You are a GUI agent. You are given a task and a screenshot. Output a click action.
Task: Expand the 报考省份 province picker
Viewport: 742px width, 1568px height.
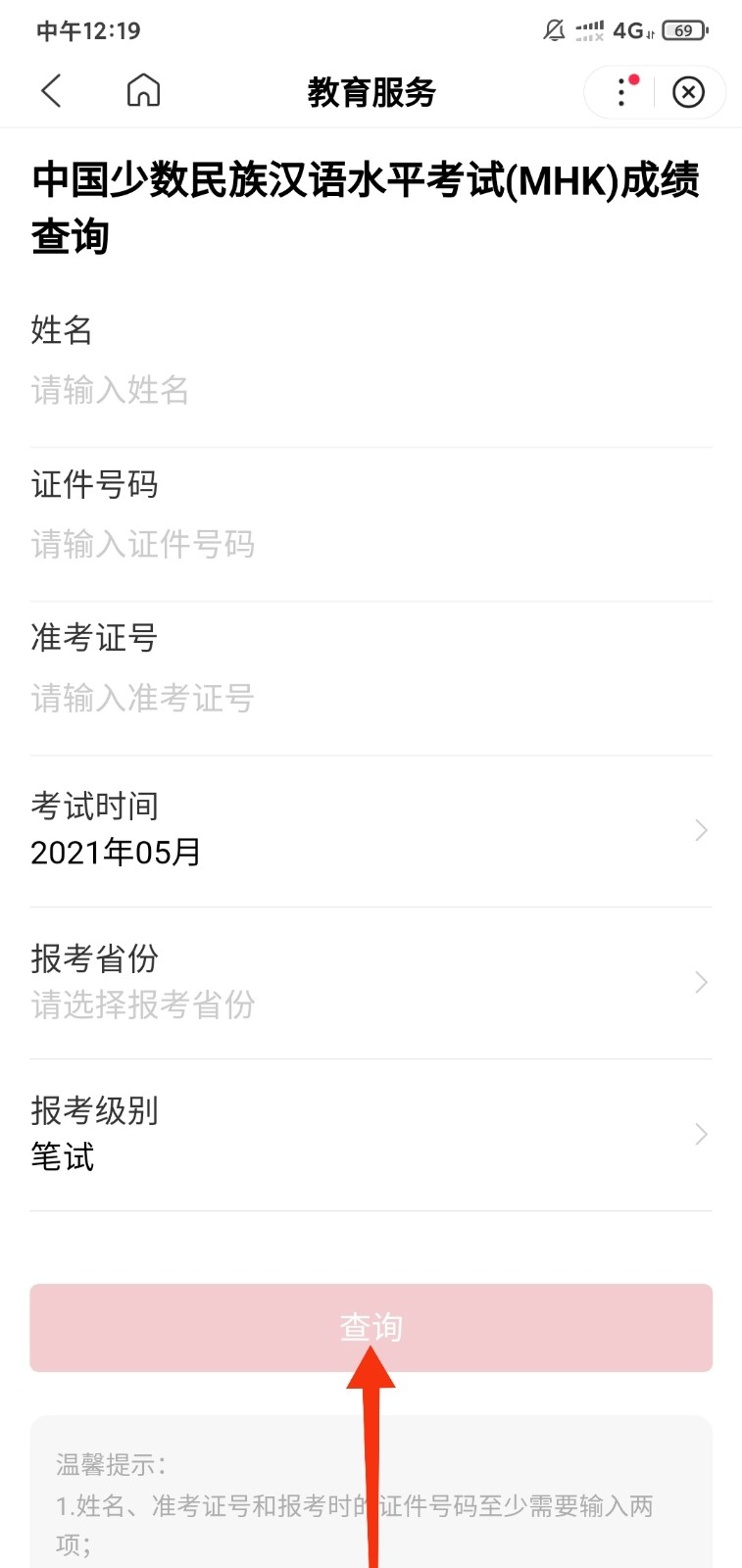(x=371, y=980)
